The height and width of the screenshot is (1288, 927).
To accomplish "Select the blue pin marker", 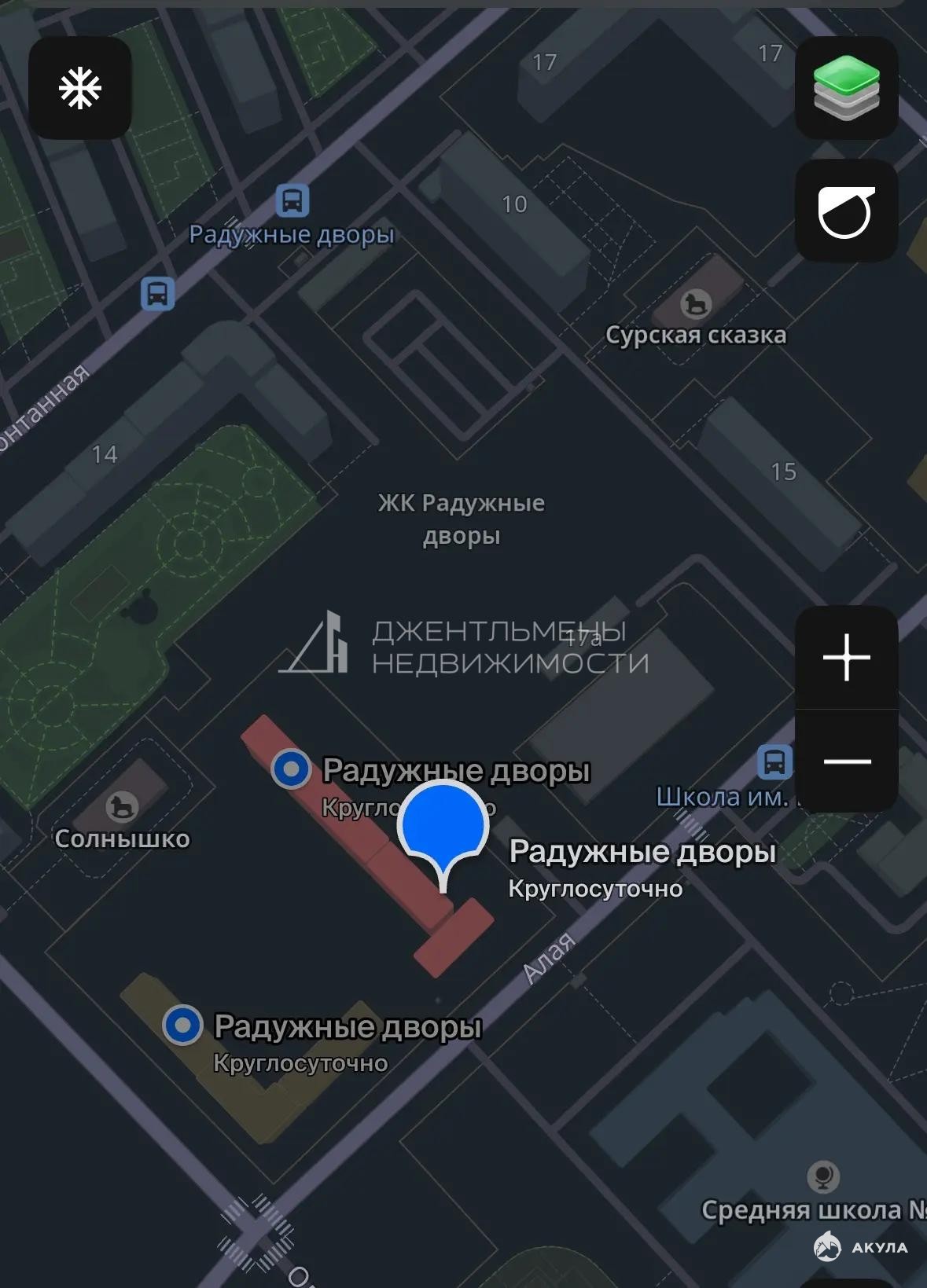I will [443, 827].
